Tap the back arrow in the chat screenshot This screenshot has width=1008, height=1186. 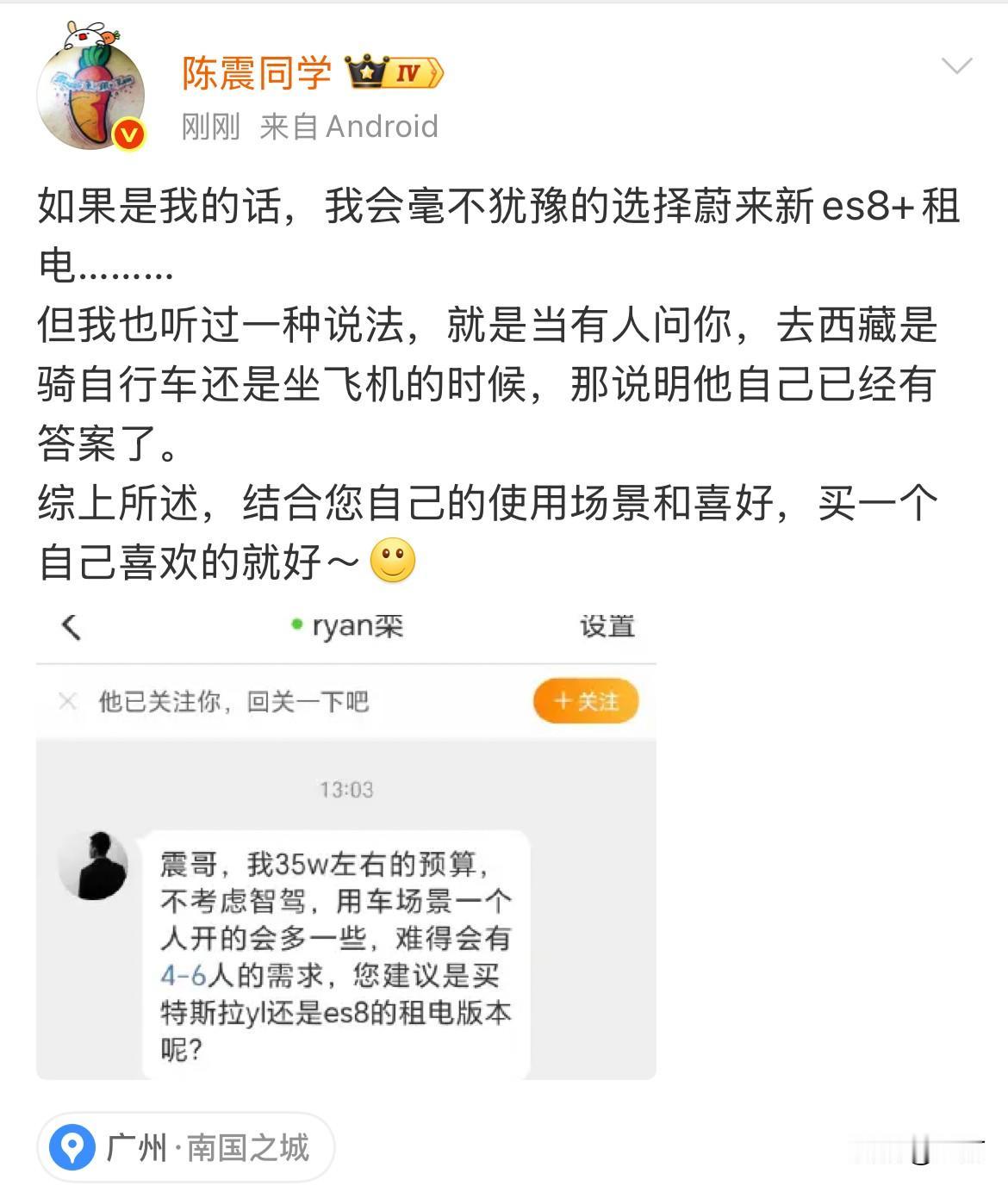69,627
